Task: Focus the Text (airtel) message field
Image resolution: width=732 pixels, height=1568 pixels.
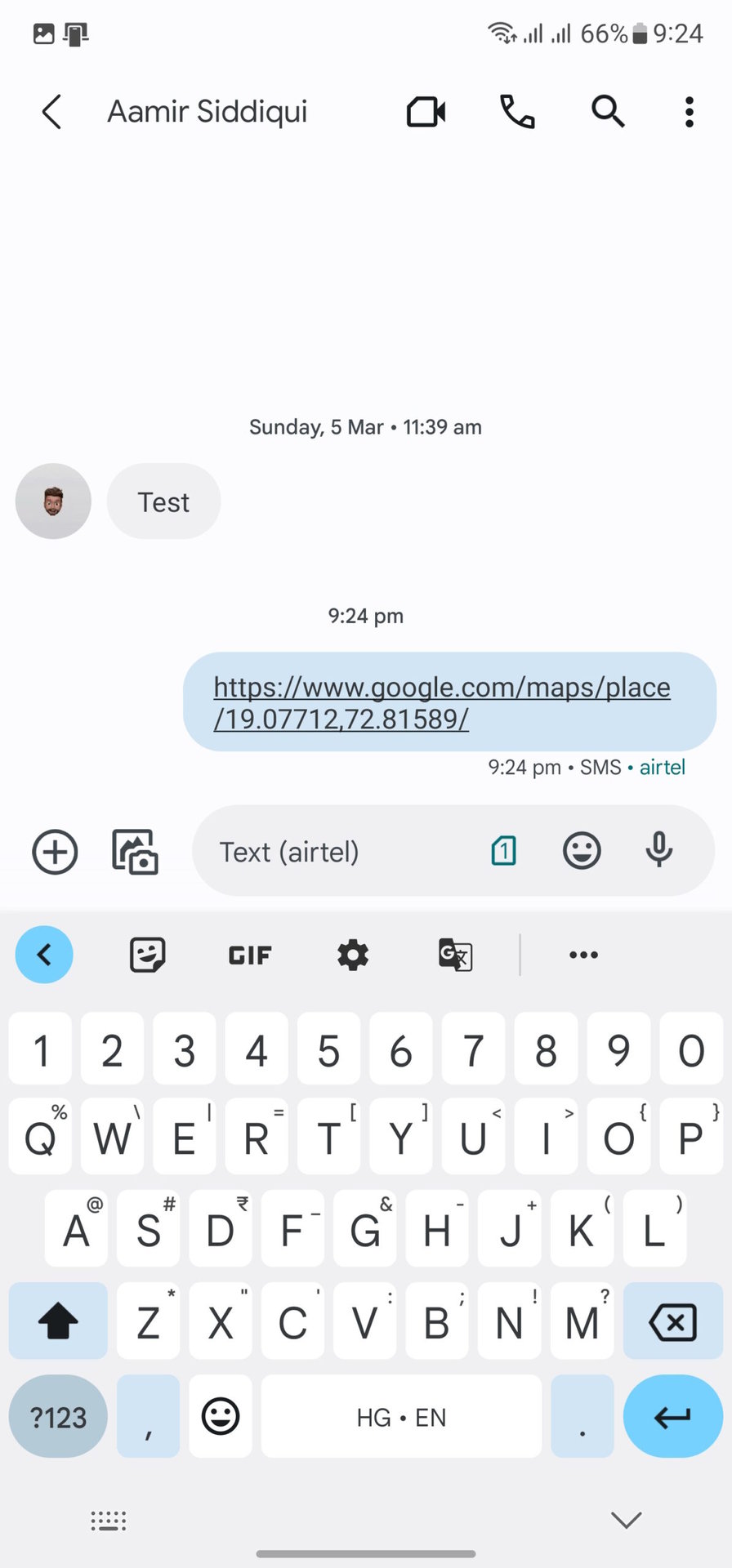Action: click(335, 852)
